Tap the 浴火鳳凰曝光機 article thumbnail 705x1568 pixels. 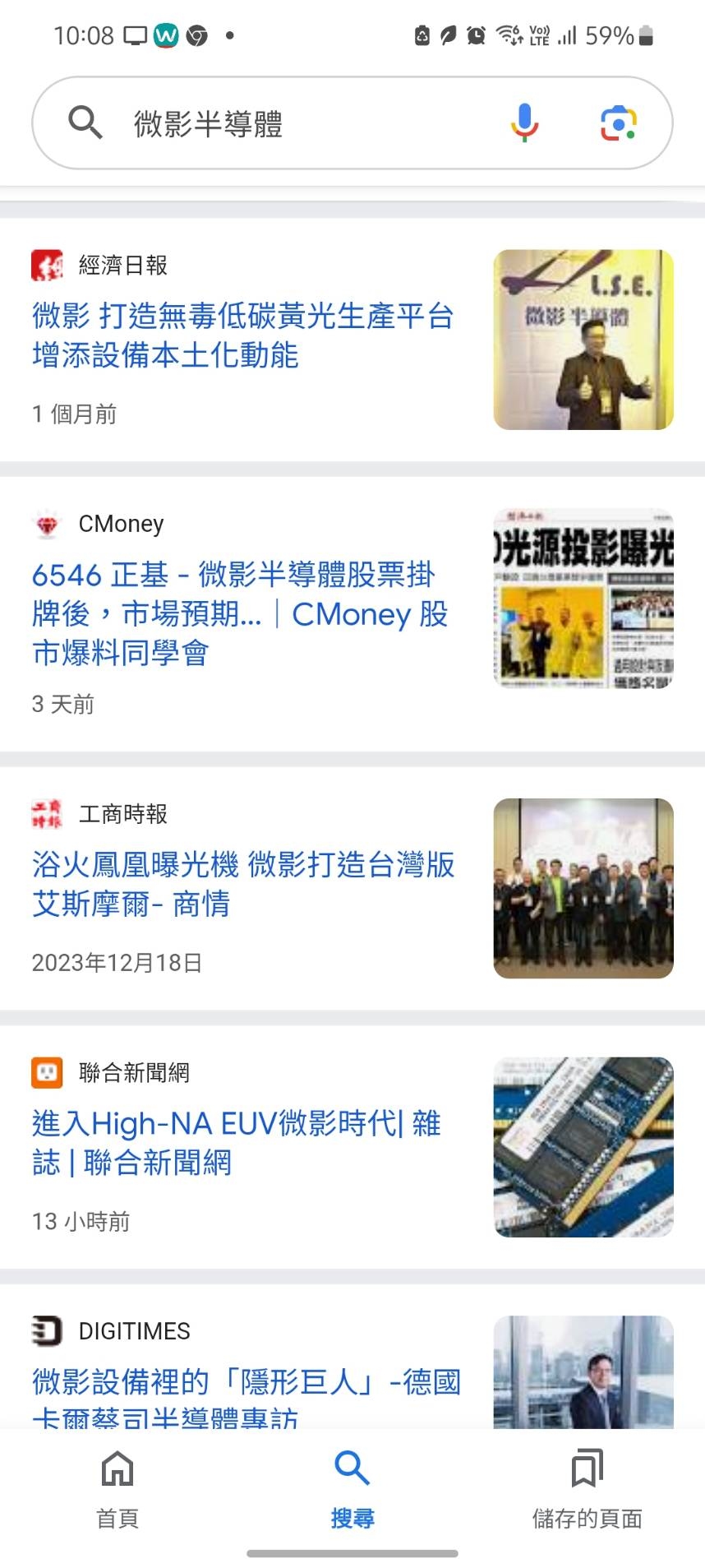pos(583,888)
